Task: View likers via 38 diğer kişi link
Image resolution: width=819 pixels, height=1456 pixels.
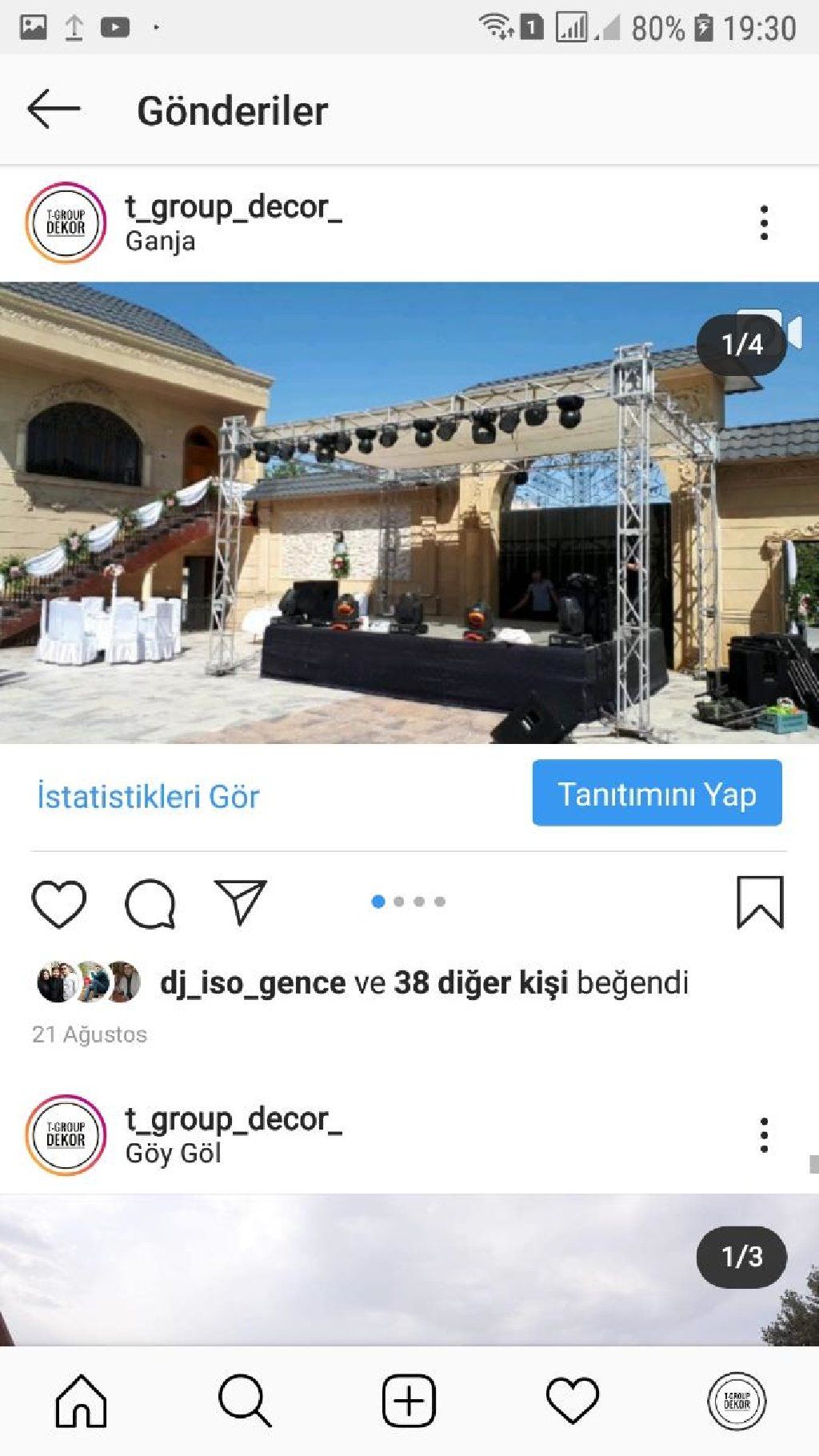Action: 480,982
